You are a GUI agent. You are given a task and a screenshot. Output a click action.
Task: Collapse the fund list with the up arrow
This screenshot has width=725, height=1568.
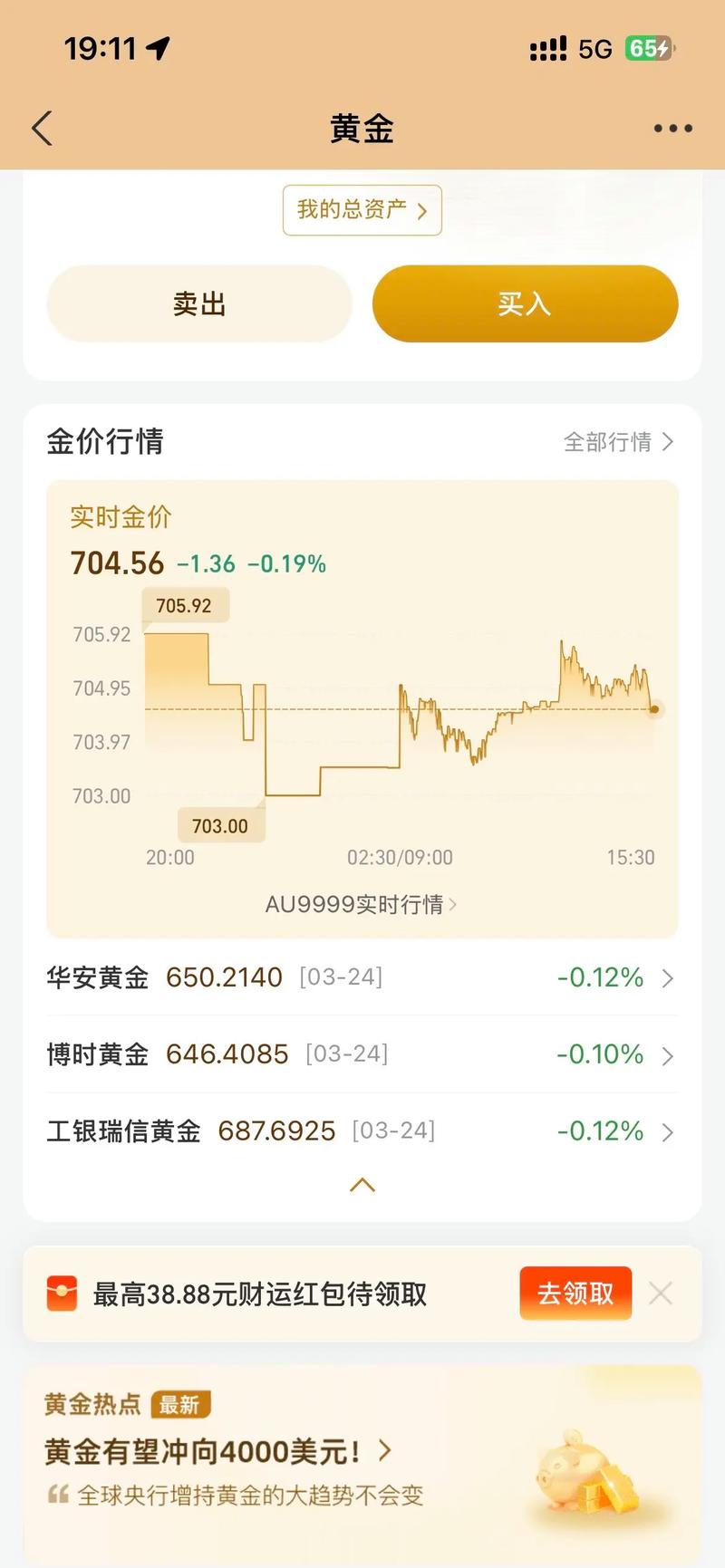click(x=362, y=1185)
